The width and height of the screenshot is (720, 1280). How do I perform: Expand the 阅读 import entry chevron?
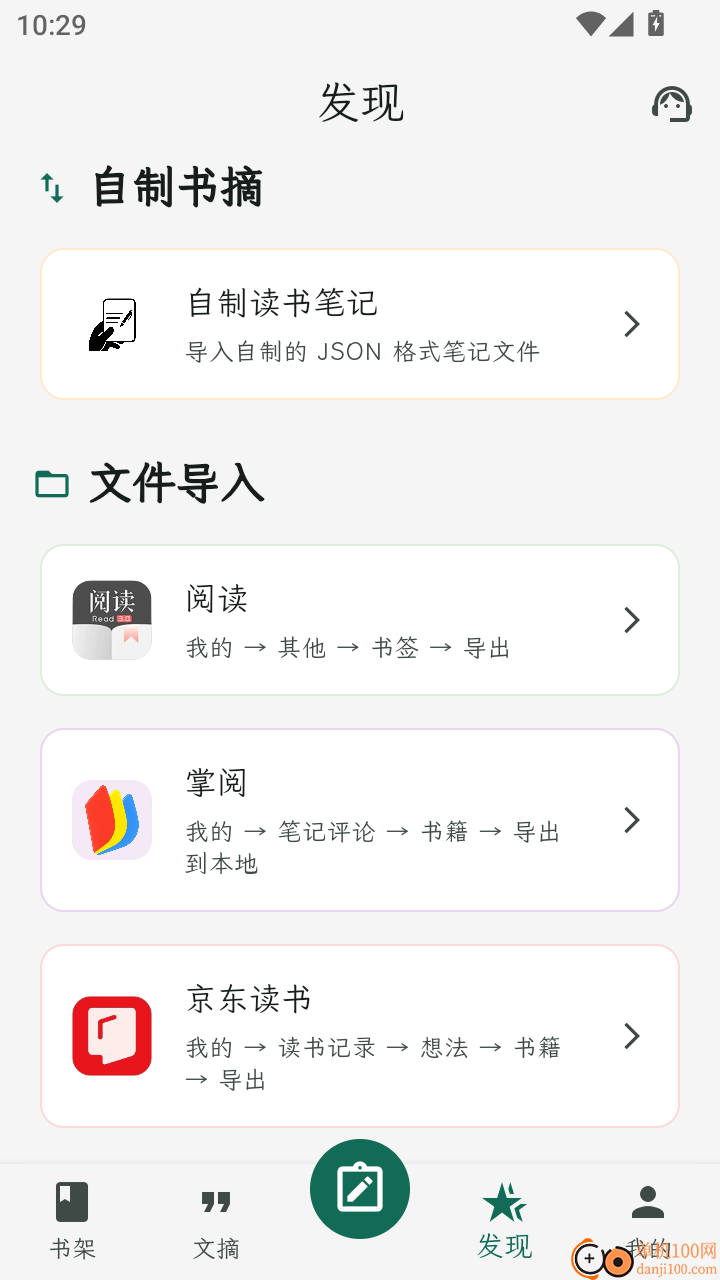click(631, 619)
